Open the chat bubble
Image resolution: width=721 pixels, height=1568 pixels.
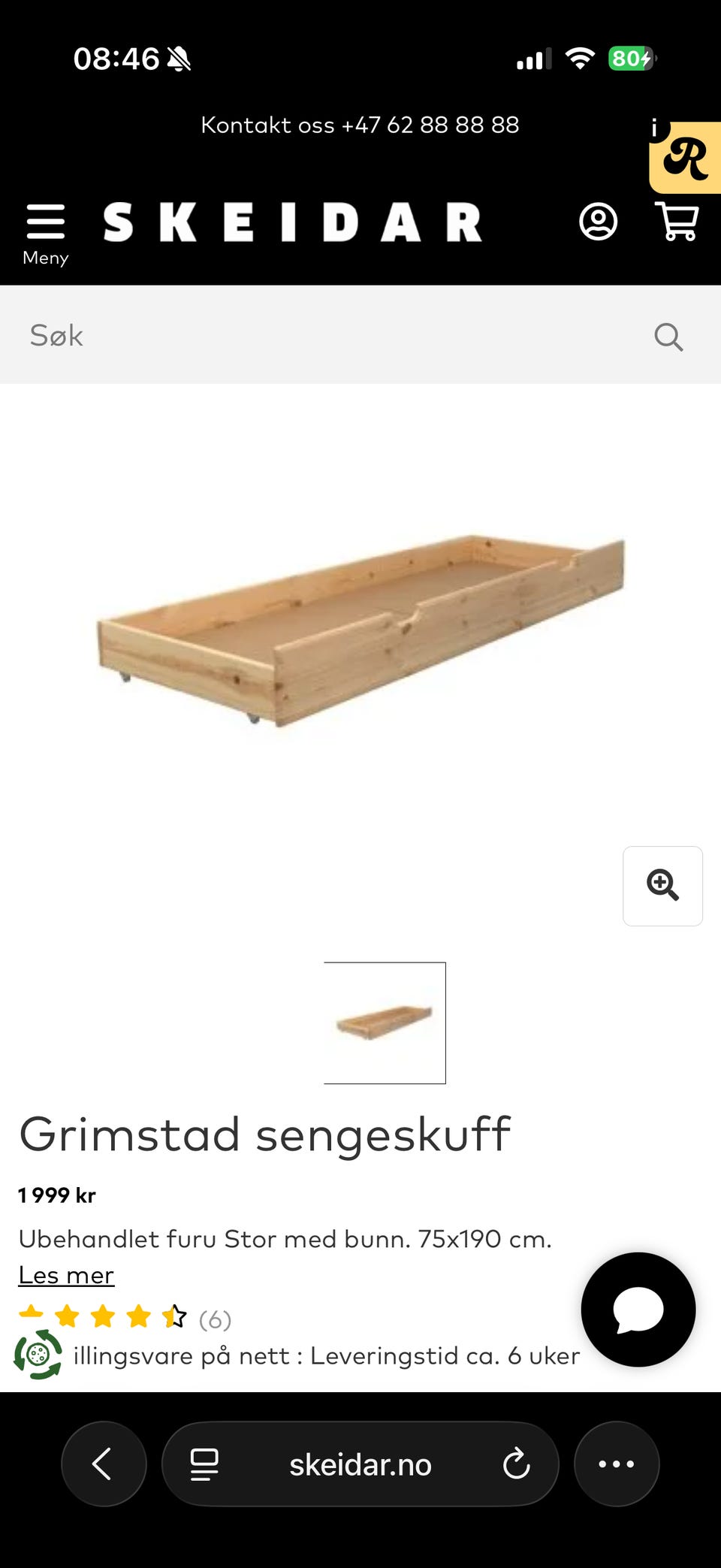click(x=637, y=1310)
